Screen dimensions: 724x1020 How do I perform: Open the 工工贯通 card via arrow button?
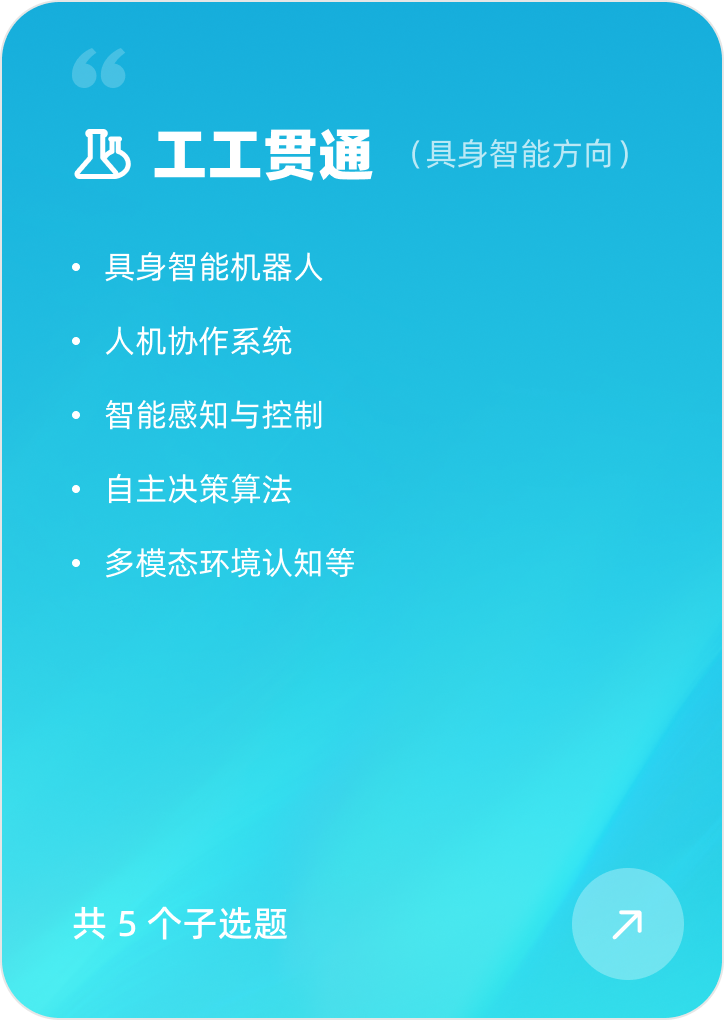pos(628,924)
